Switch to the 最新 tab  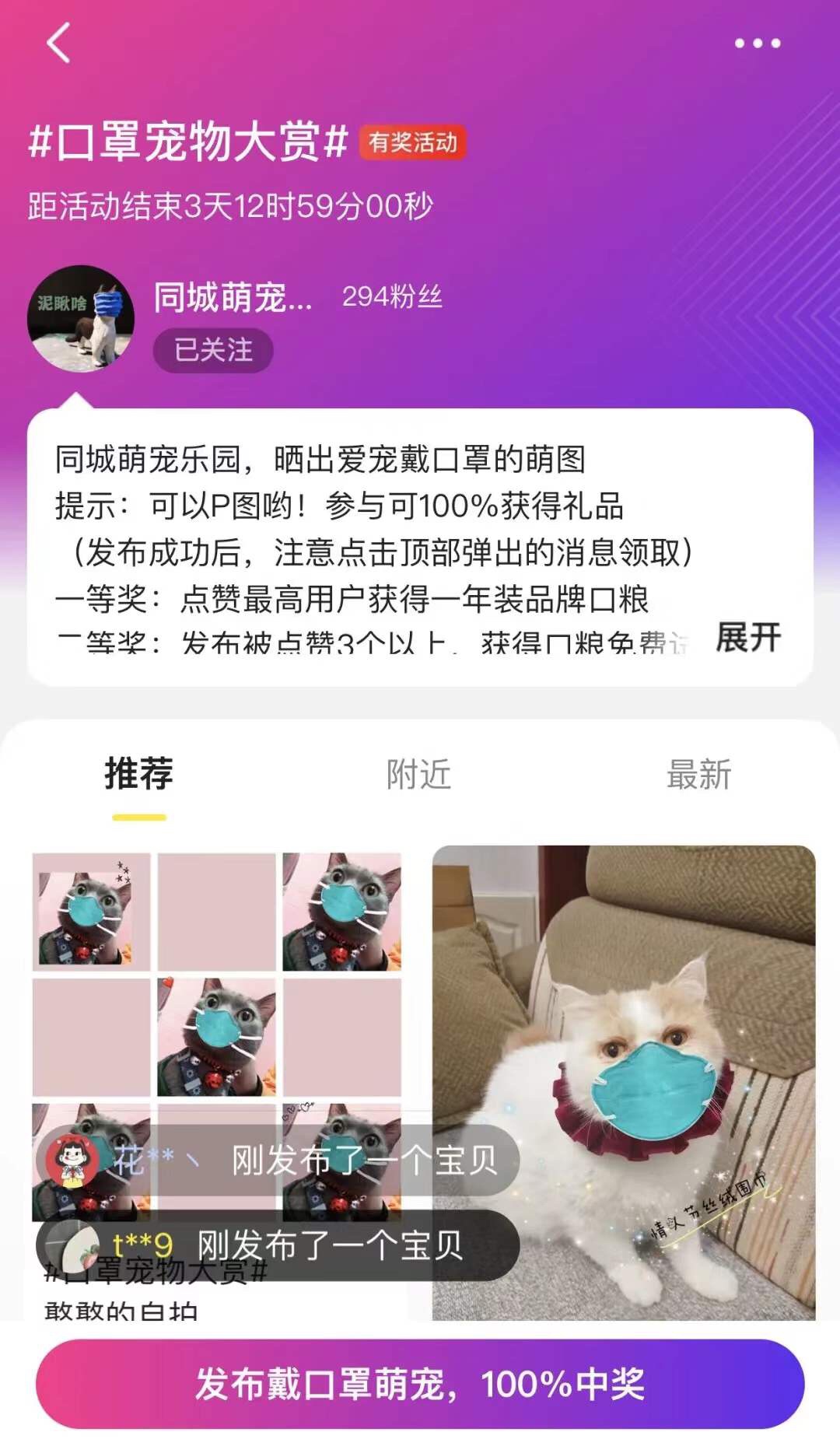click(x=699, y=775)
